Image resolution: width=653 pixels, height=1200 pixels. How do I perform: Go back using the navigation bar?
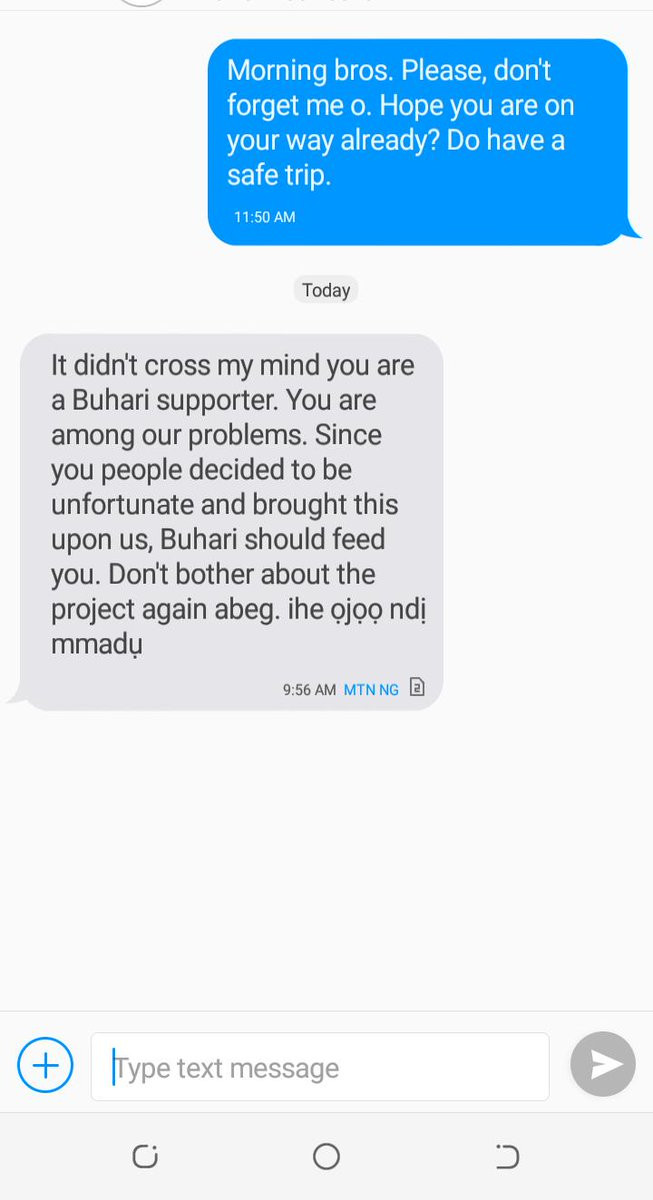point(507,1157)
